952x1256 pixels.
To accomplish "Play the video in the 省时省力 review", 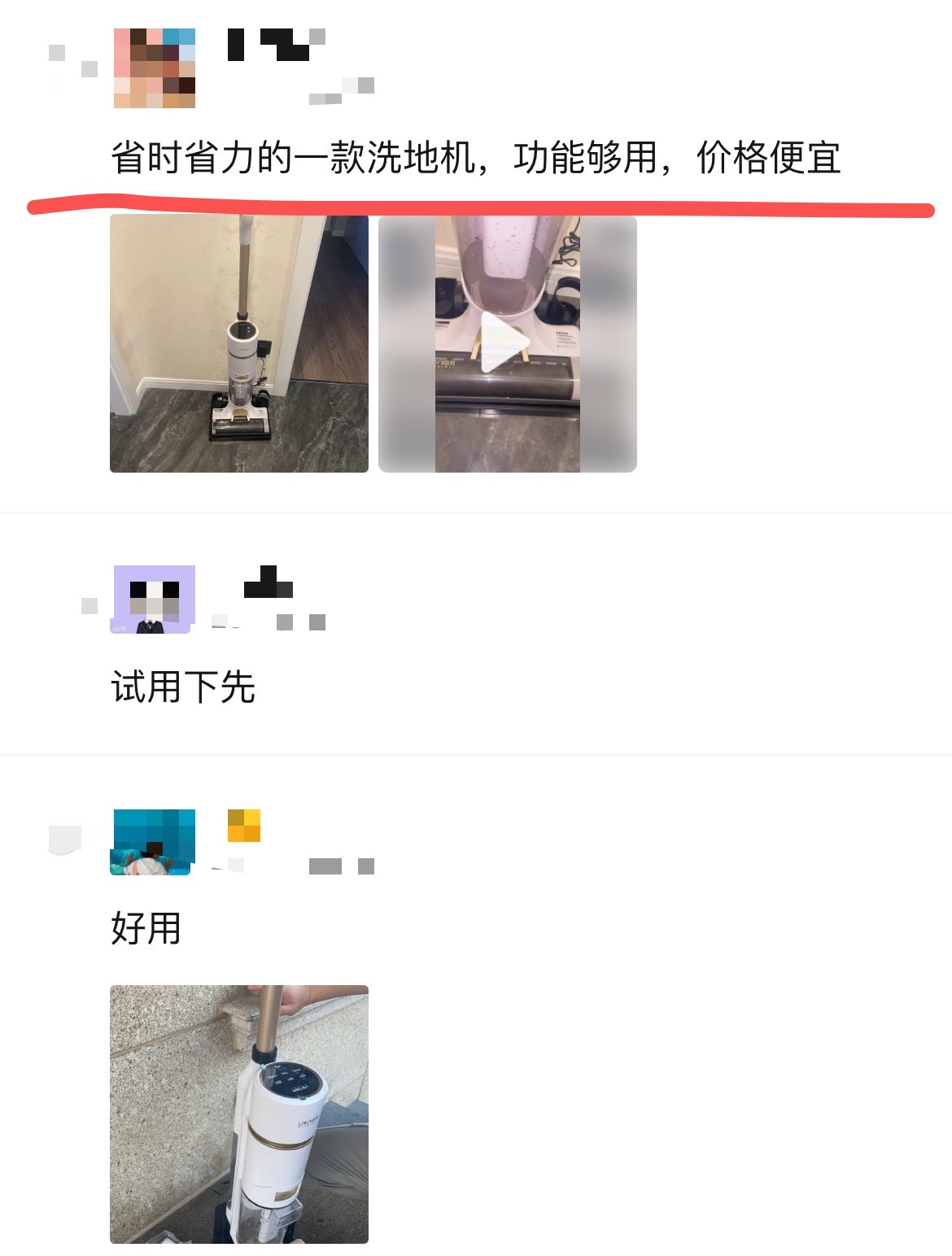I will pos(507,343).
